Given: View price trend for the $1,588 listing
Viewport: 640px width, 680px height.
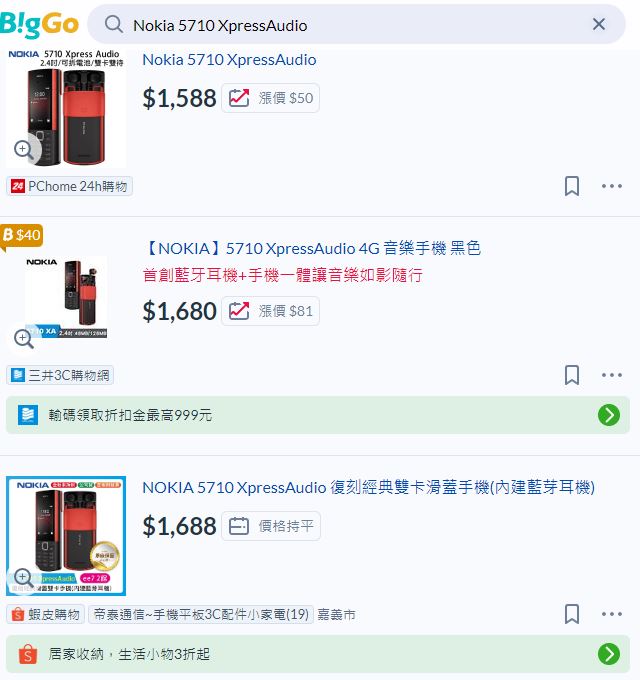Looking at the screenshot, I should (271, 98).
